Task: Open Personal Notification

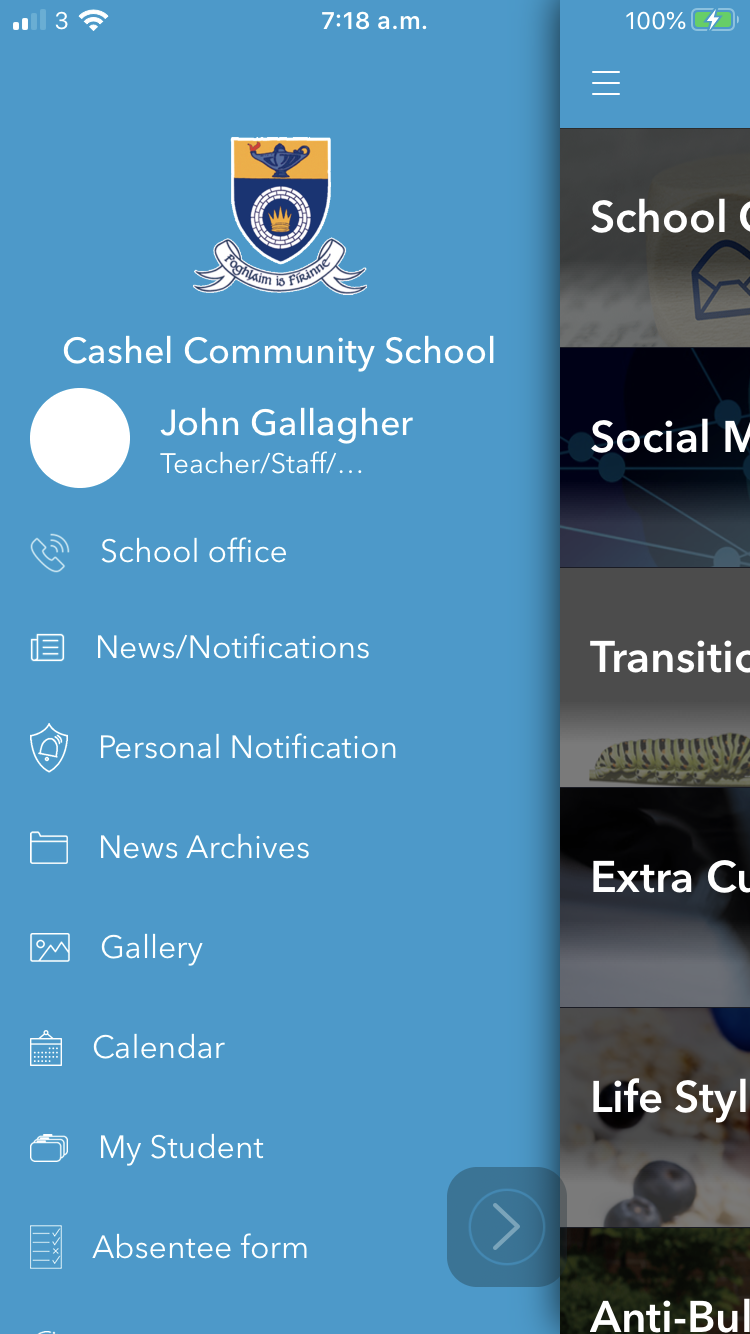Action: (280, 748)
